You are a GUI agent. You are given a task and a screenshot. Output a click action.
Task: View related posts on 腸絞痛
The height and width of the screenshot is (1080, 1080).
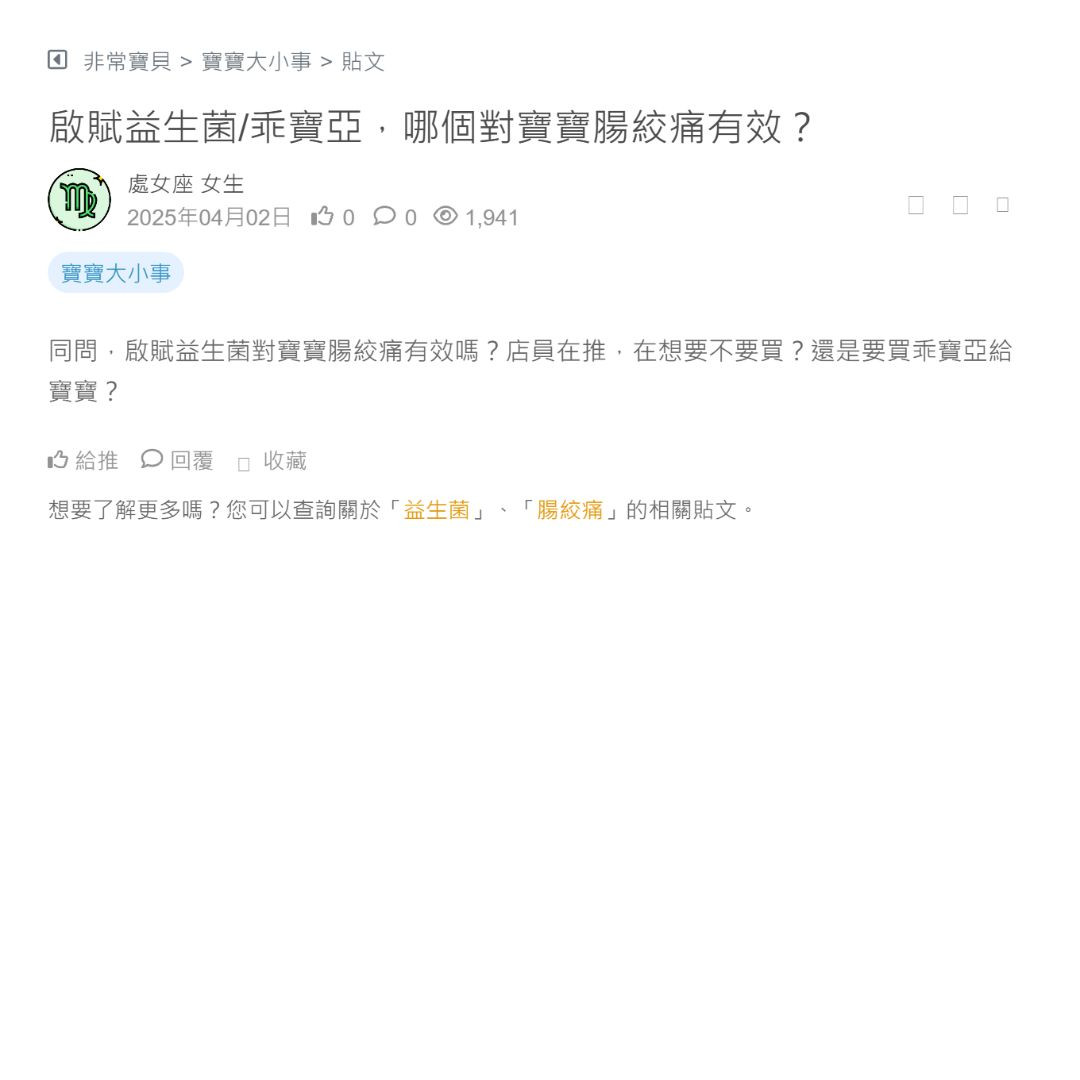click(x=570, y=510)
